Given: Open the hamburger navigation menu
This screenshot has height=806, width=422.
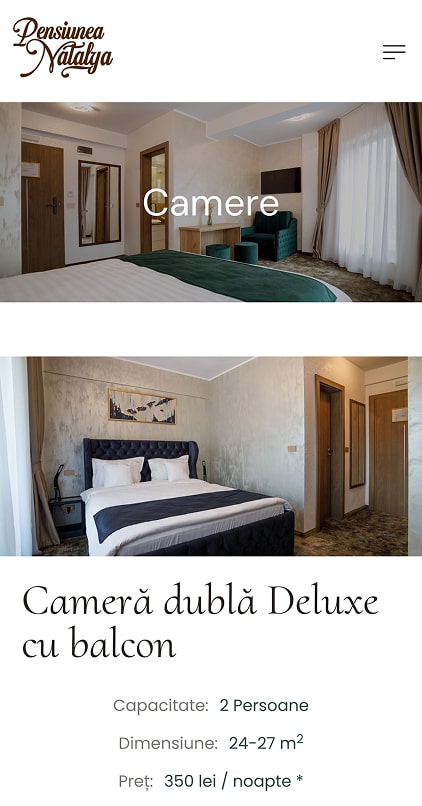Looking at the screenshot, I should (394, 52).
